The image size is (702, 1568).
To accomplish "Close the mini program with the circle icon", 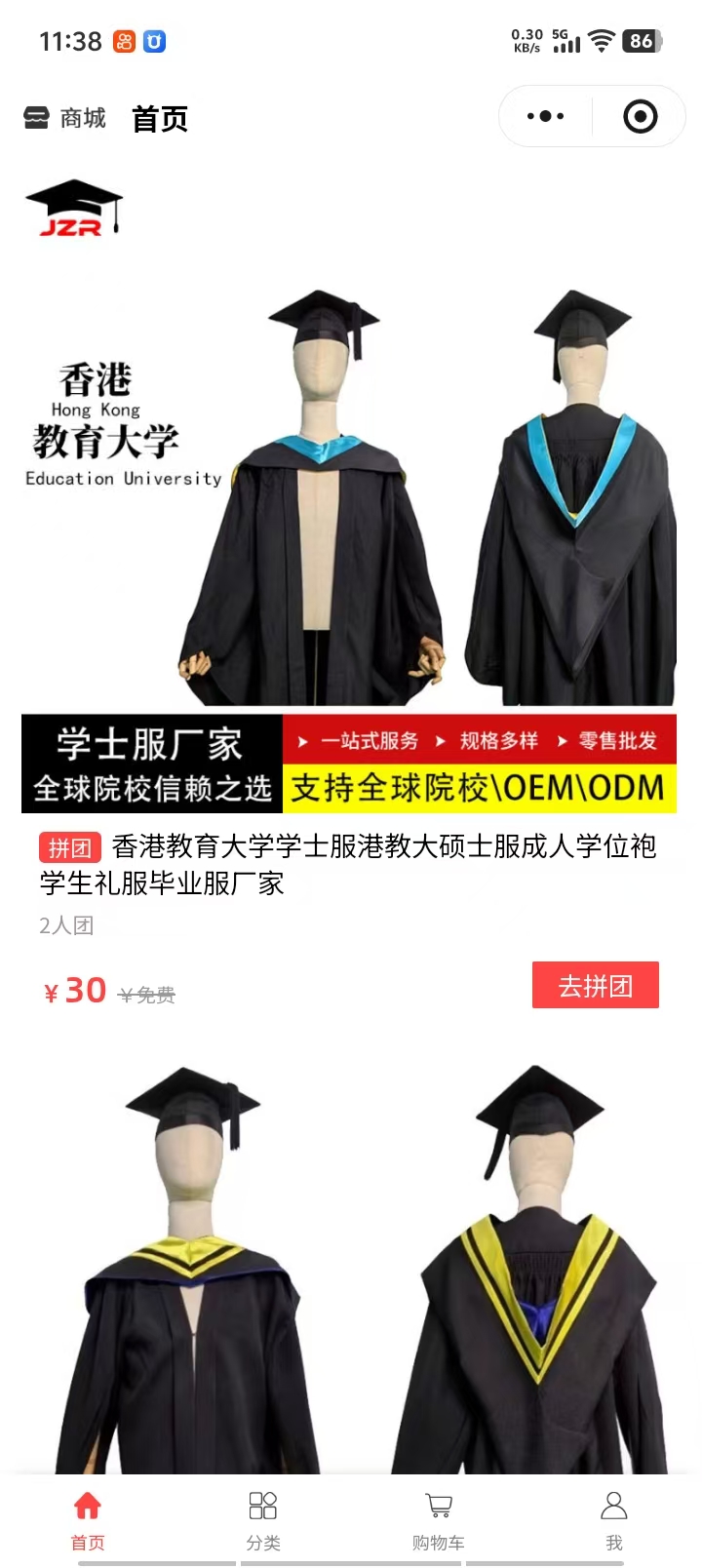I will (640, 117).
